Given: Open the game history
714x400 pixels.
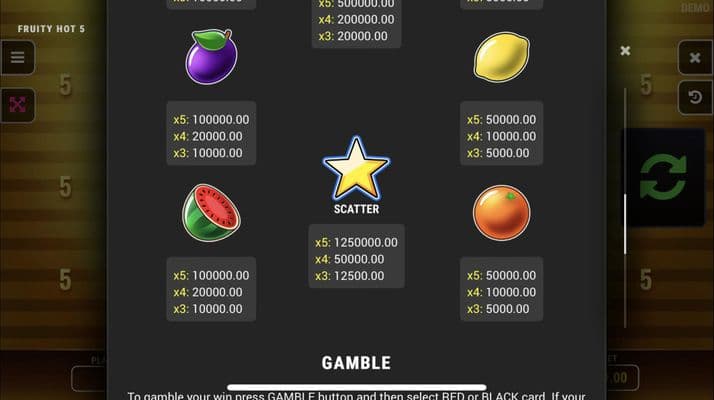Looking at the screenshot, I should pyautogui.click(x=695, y=97).
